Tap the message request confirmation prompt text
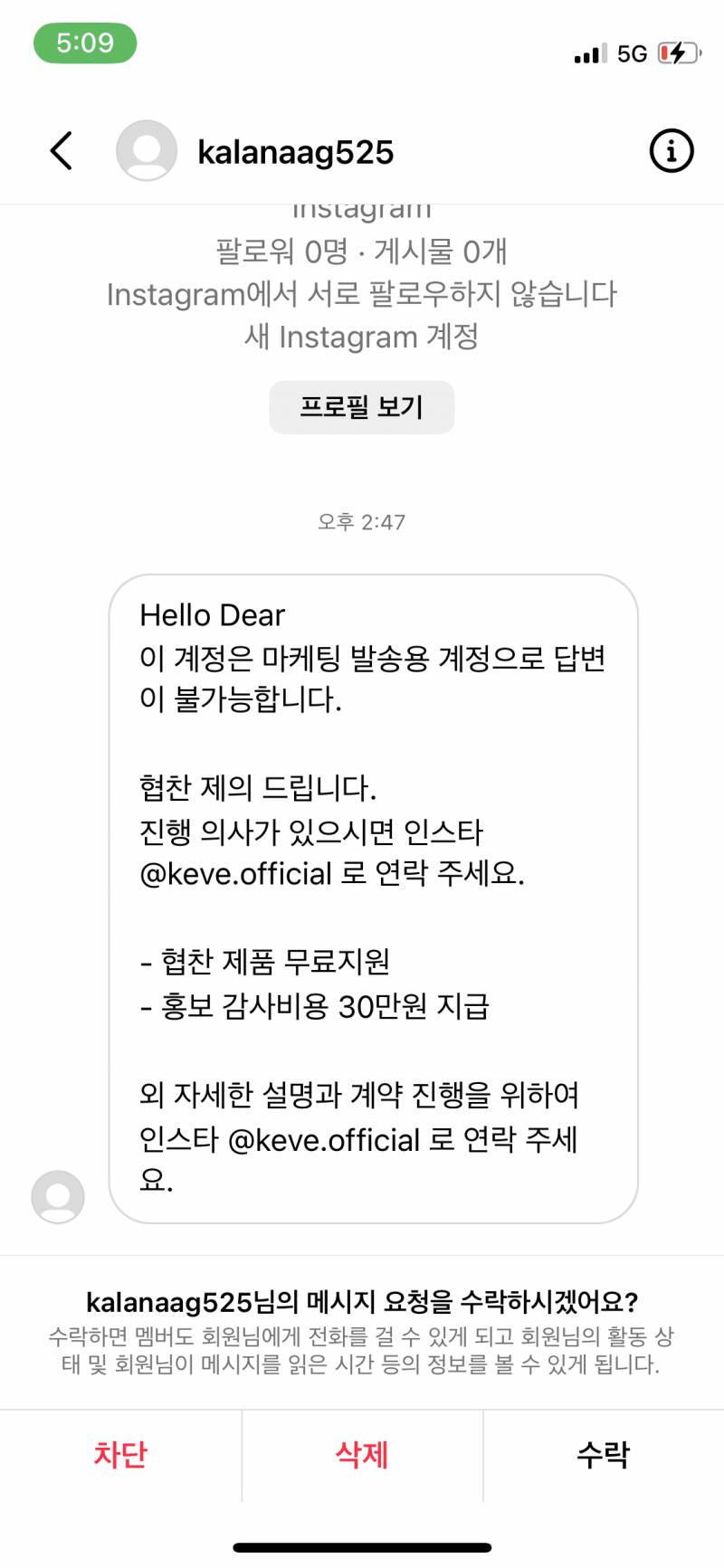The image size is (724, 1568). (362, 1304)
